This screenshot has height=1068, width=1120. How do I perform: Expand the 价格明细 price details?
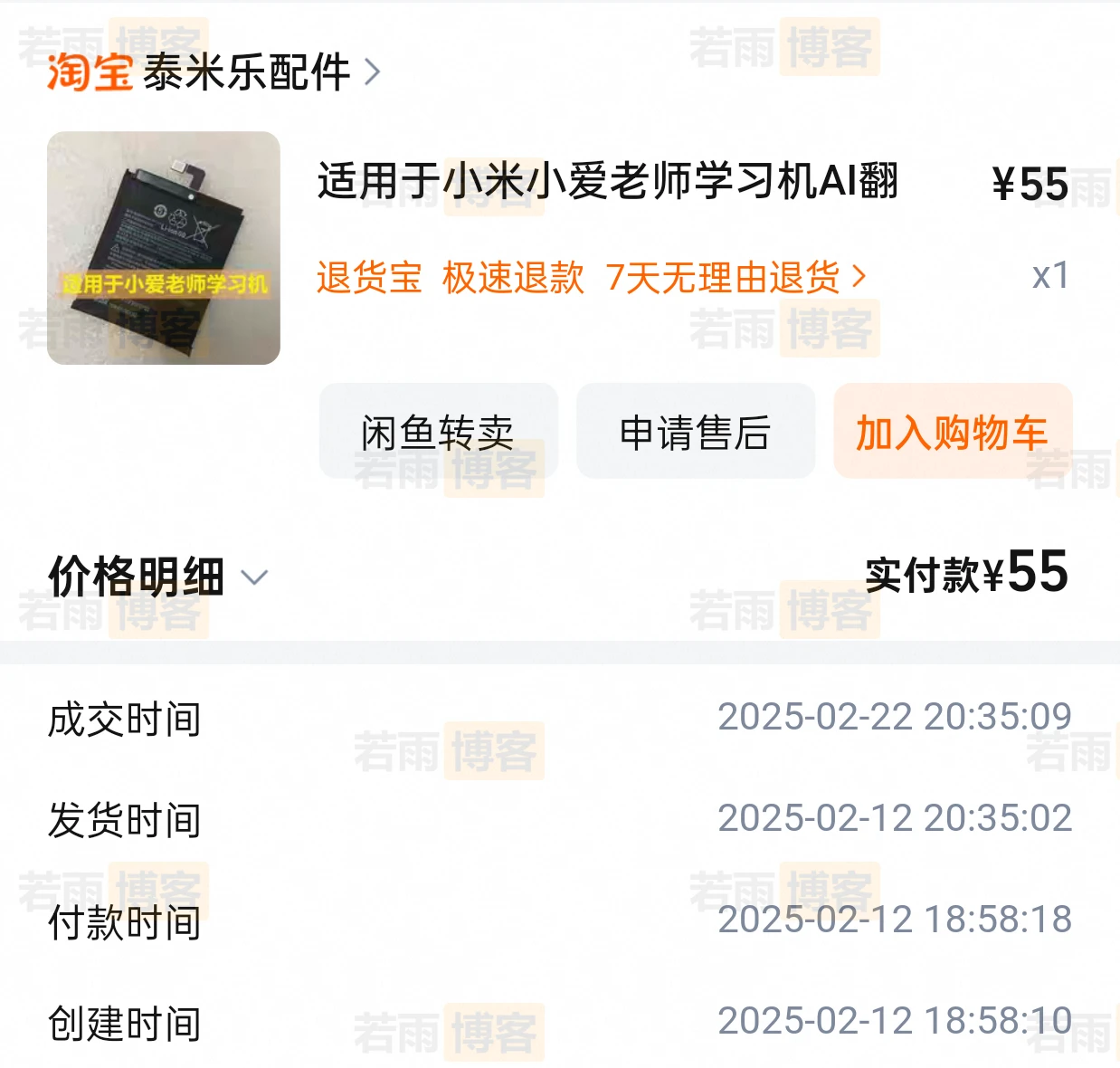pos(158,577)
